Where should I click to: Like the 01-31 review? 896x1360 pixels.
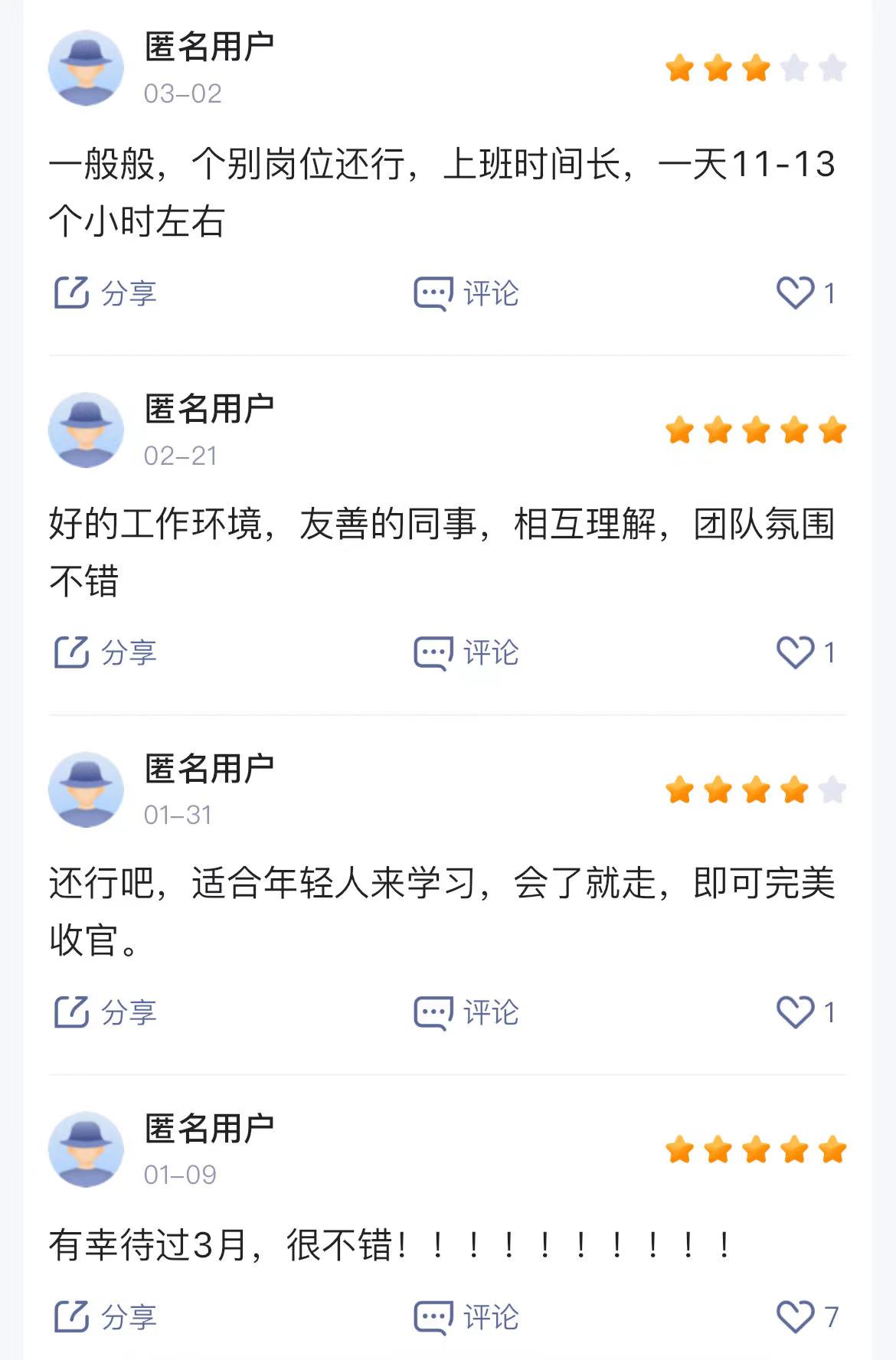click(796, 1011)
